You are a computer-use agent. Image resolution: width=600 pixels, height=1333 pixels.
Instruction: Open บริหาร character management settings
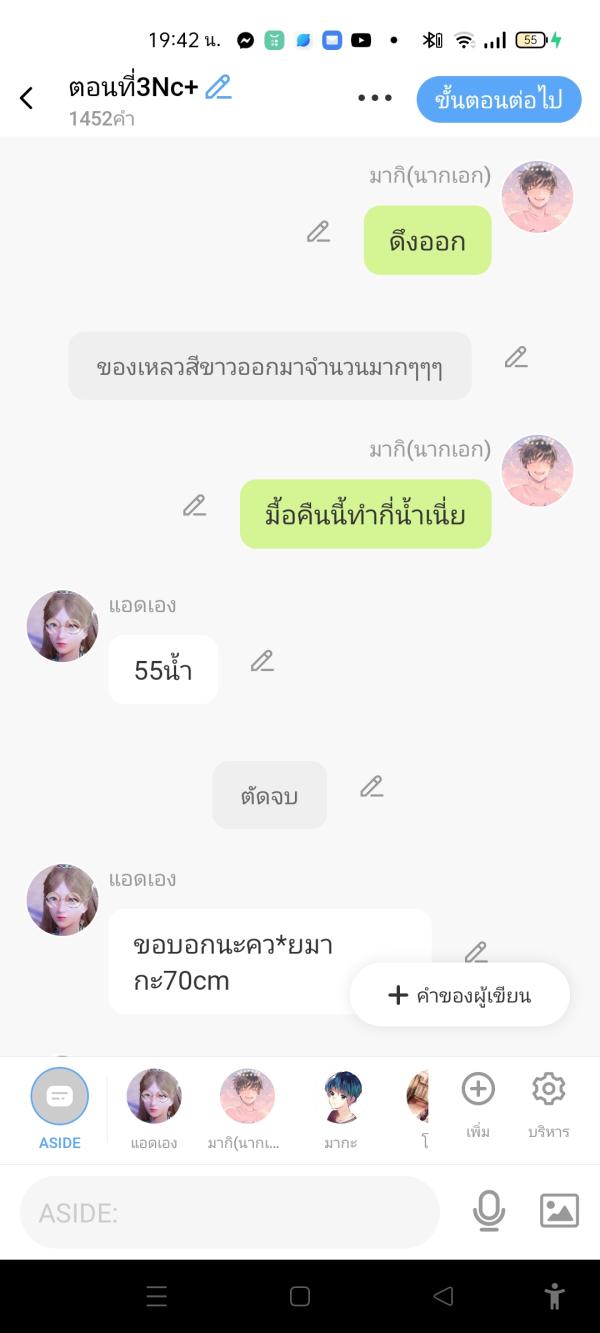point(548,1089)
